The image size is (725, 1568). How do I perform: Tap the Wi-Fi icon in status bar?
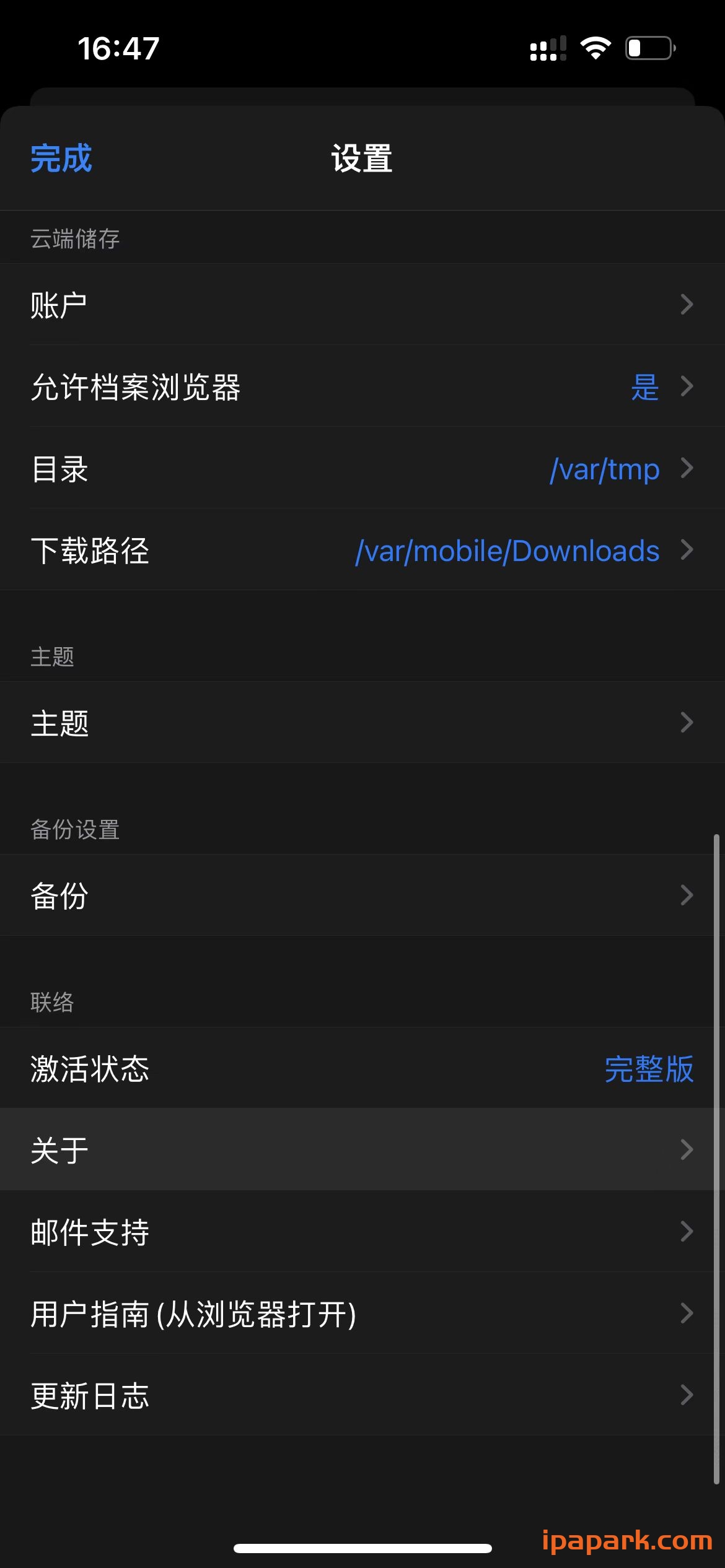[595, 47]
